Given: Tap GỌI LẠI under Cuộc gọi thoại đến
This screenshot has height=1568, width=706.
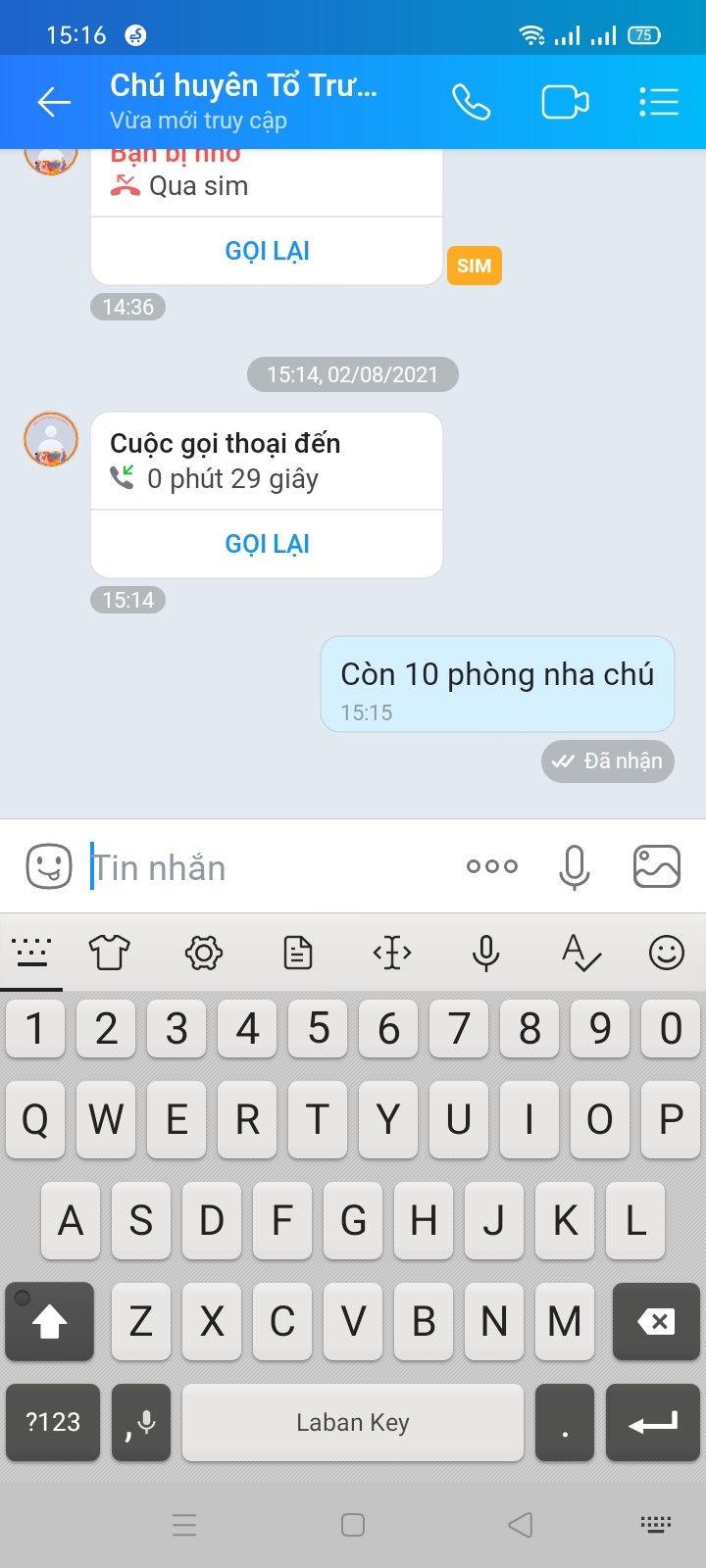Looking at the screenshot, I should coord(267,544).
